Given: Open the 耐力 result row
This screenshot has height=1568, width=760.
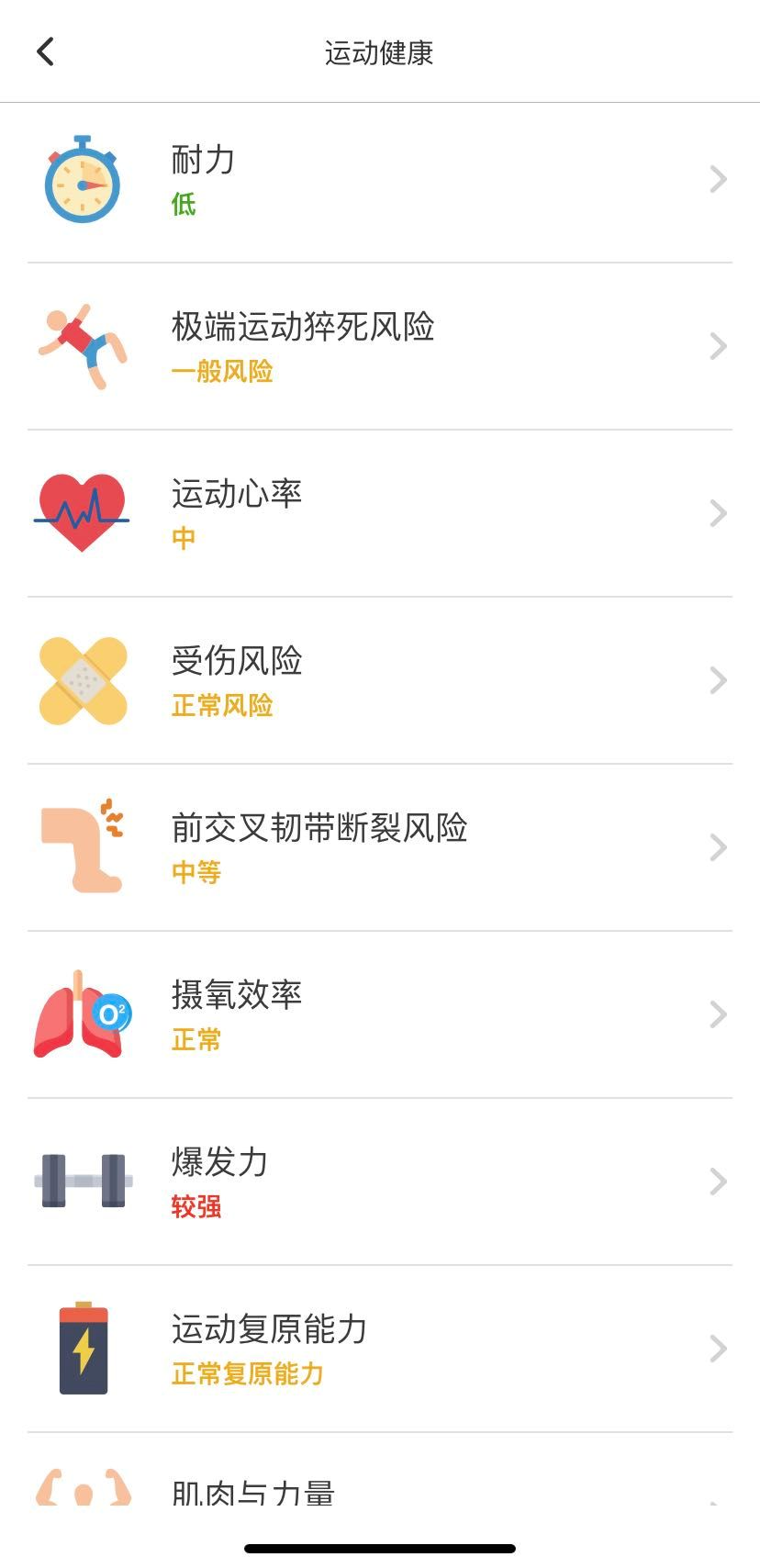Looking at the screenshot, I should 380,181.
